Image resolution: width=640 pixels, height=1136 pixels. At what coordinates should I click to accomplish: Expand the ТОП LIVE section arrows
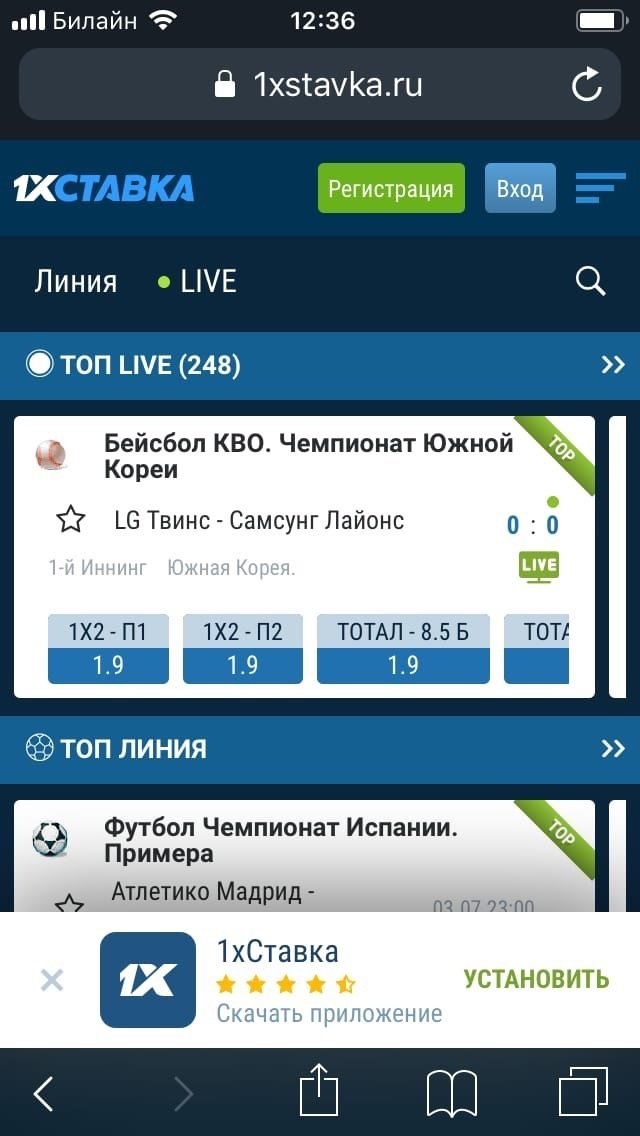pos(612,366)
